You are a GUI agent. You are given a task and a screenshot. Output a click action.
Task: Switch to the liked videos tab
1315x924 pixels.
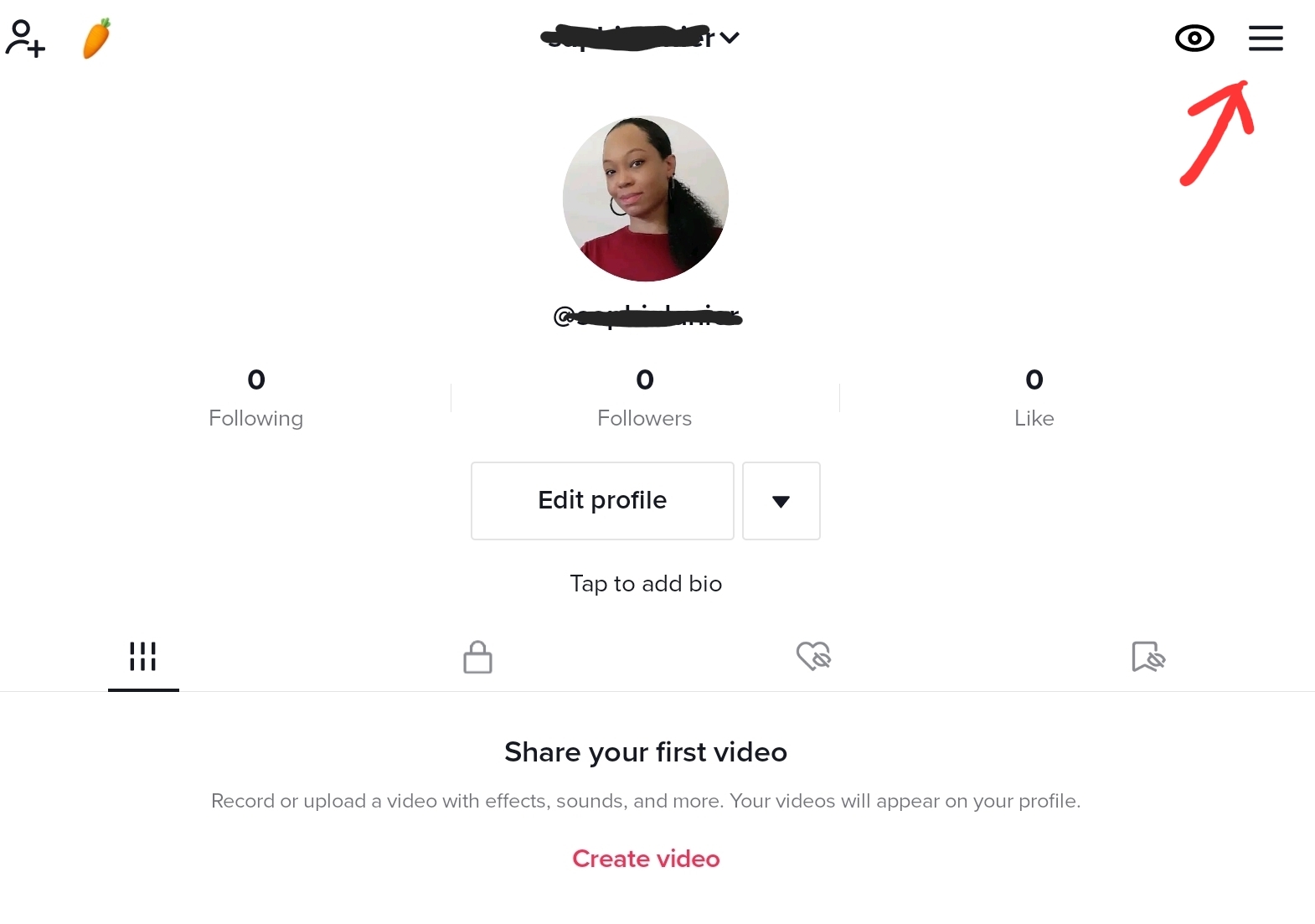point(813,657)
